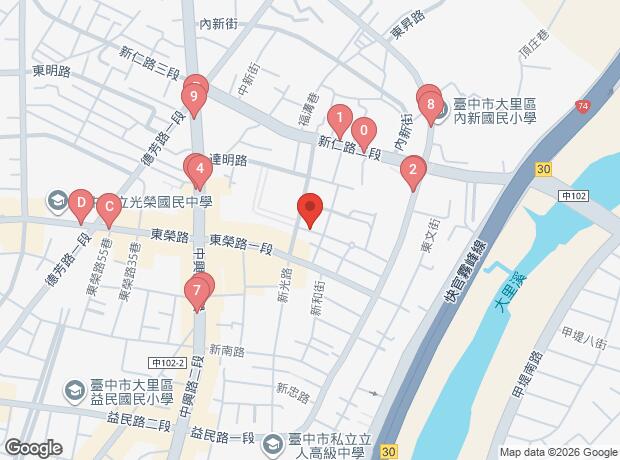Open map marker labeled D
The height and width of the screenshot is (460, 620).
pyautogui.click(x=81, y=203)
